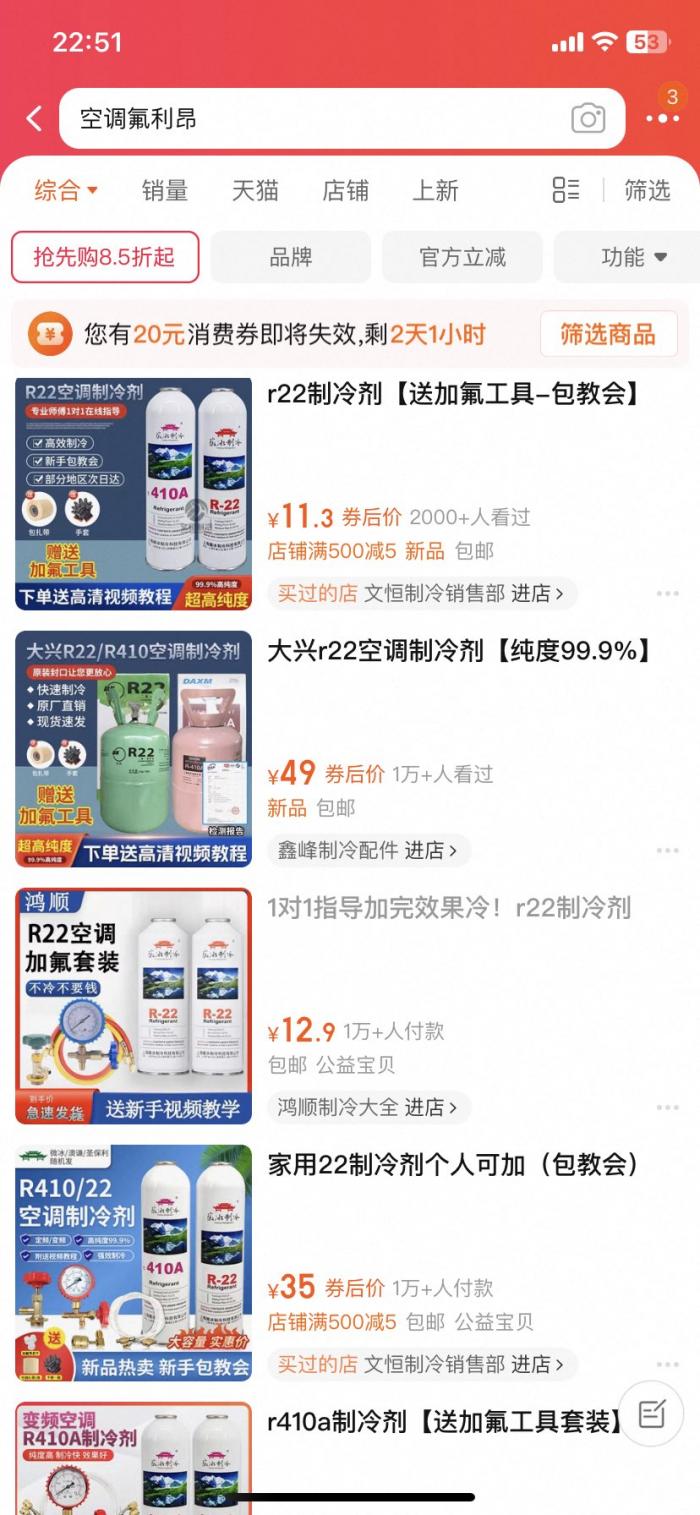Switch to the 店铺 tab
The image size is (700, 1515).
pyautogui.click(x=345, y=190)
